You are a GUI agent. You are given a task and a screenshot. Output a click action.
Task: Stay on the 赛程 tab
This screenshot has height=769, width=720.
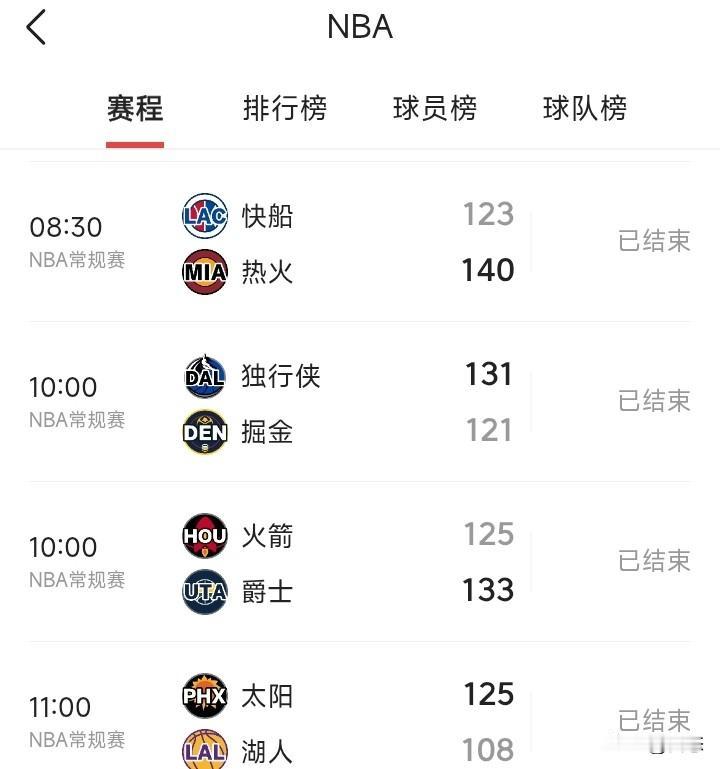tap(135, 108)
